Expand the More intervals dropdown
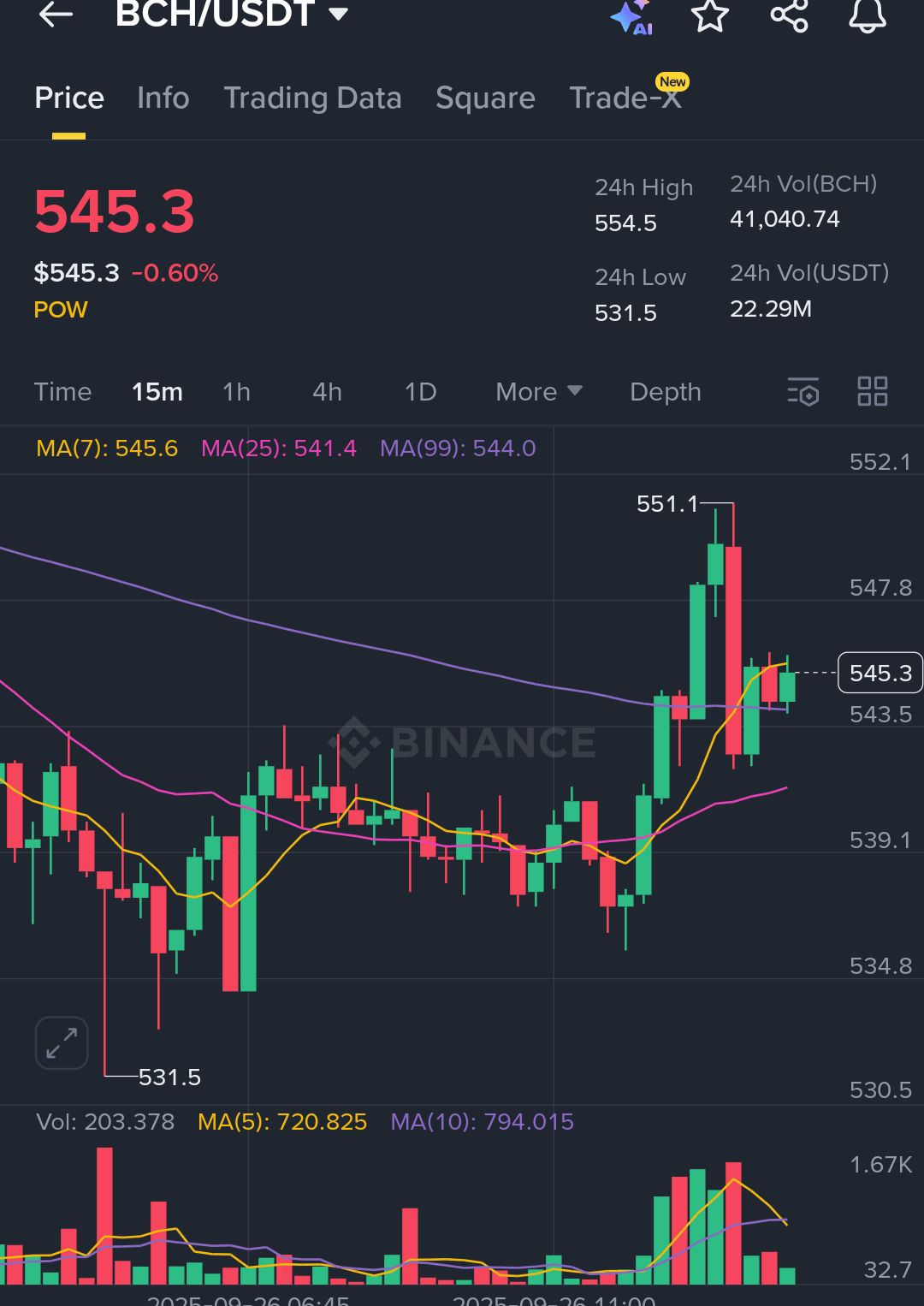 coord(539,392)
